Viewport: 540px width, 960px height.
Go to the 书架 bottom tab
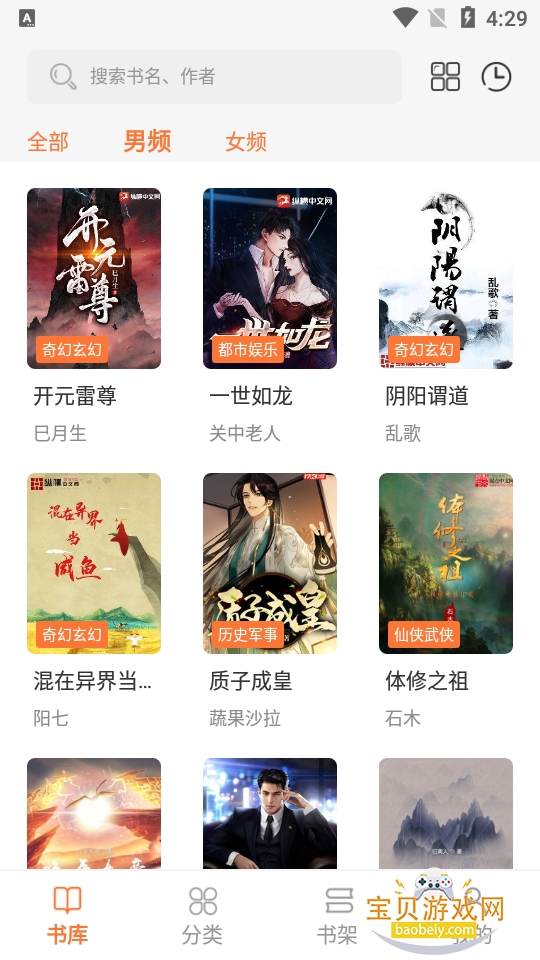[337, 915]
